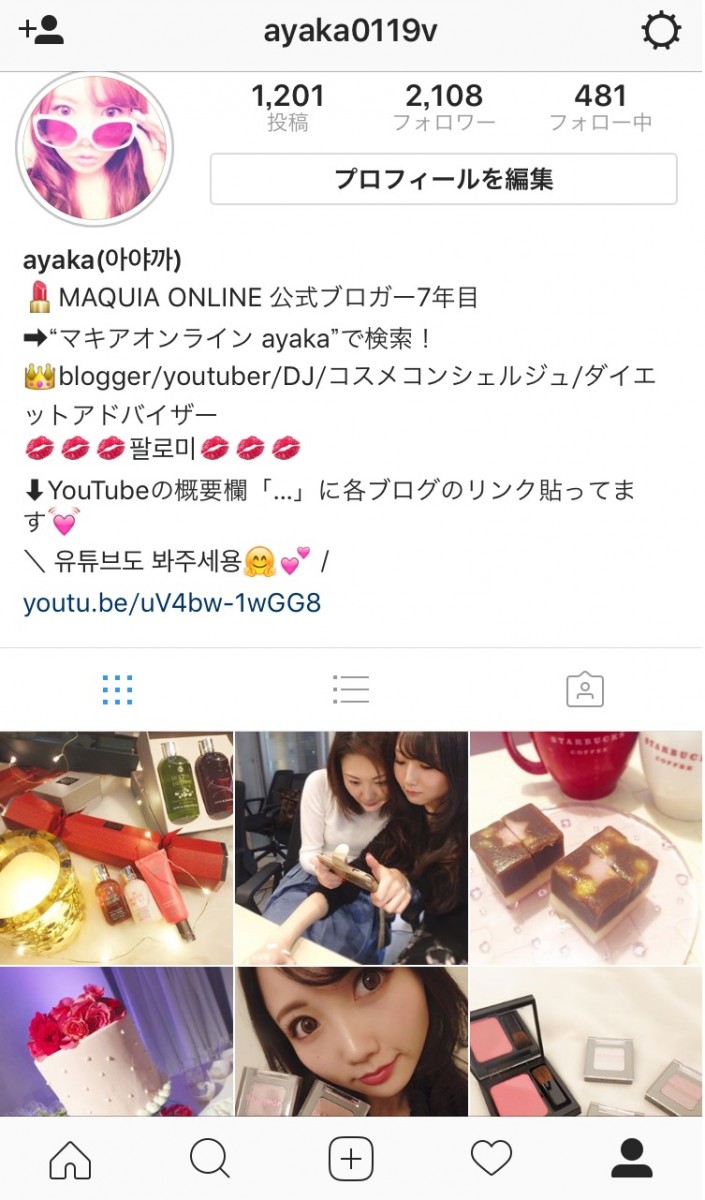Open the bath products gift set post
This screenshot has width=705, height=1200.
(116, 847)
